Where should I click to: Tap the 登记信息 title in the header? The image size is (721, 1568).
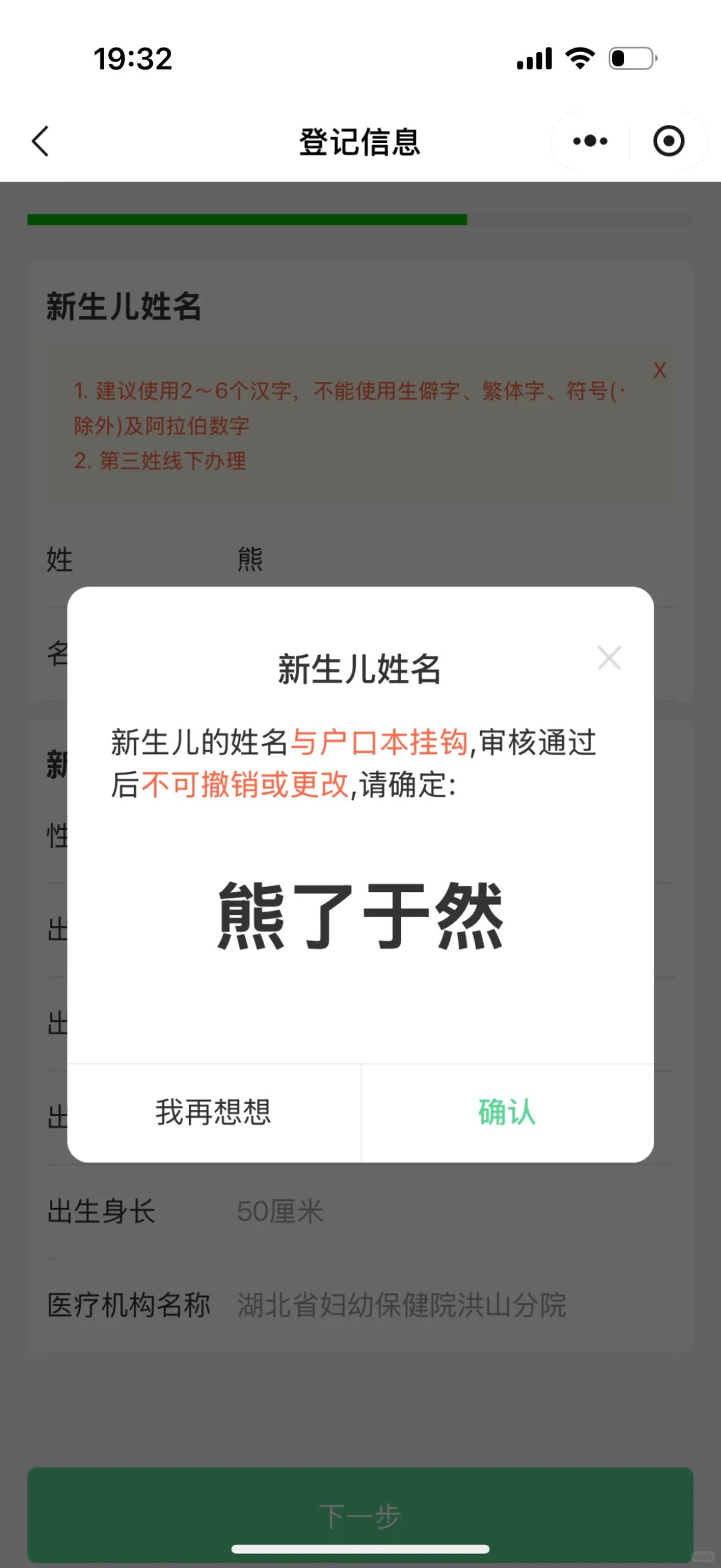(360, 142)
